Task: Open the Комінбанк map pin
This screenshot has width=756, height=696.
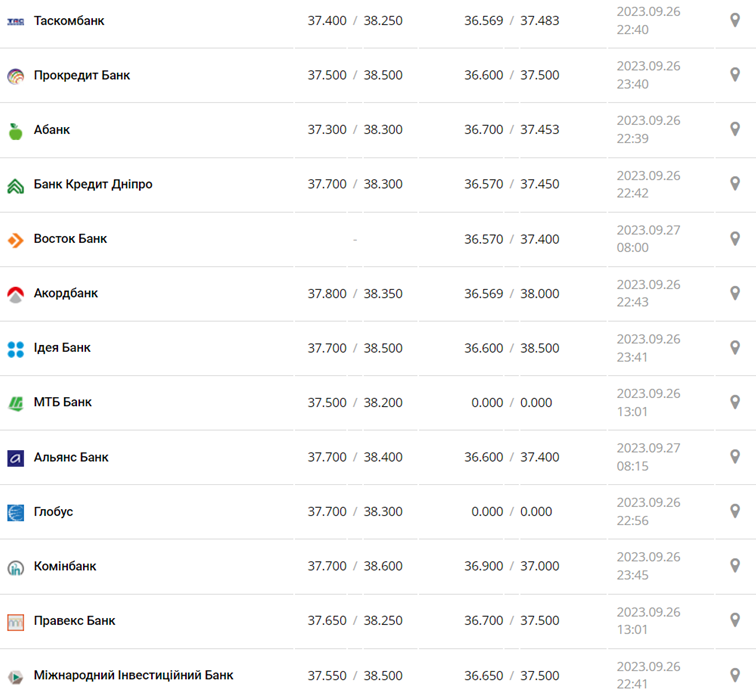Action: [735, 566]
